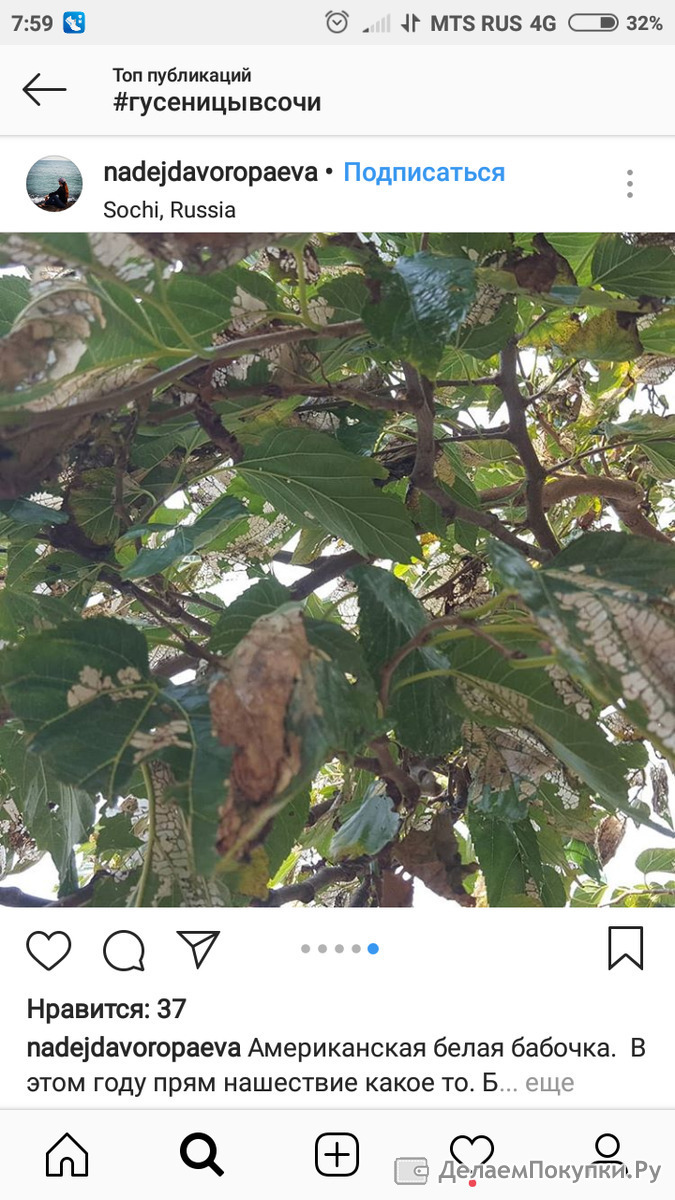
Task: Expand the caption with еще
Action: tap(550, 1083)
